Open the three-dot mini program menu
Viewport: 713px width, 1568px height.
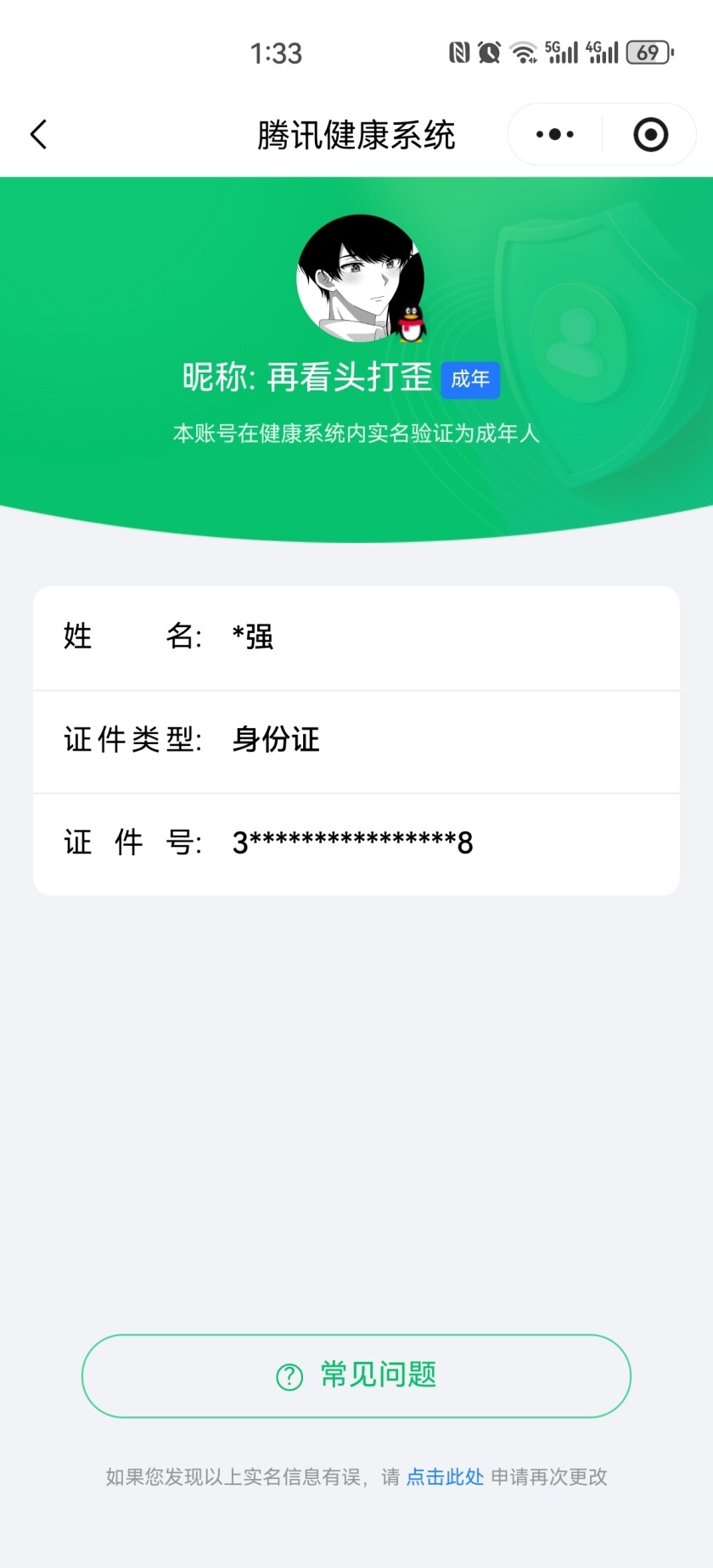pyautogui.click(x=555, y=134)
